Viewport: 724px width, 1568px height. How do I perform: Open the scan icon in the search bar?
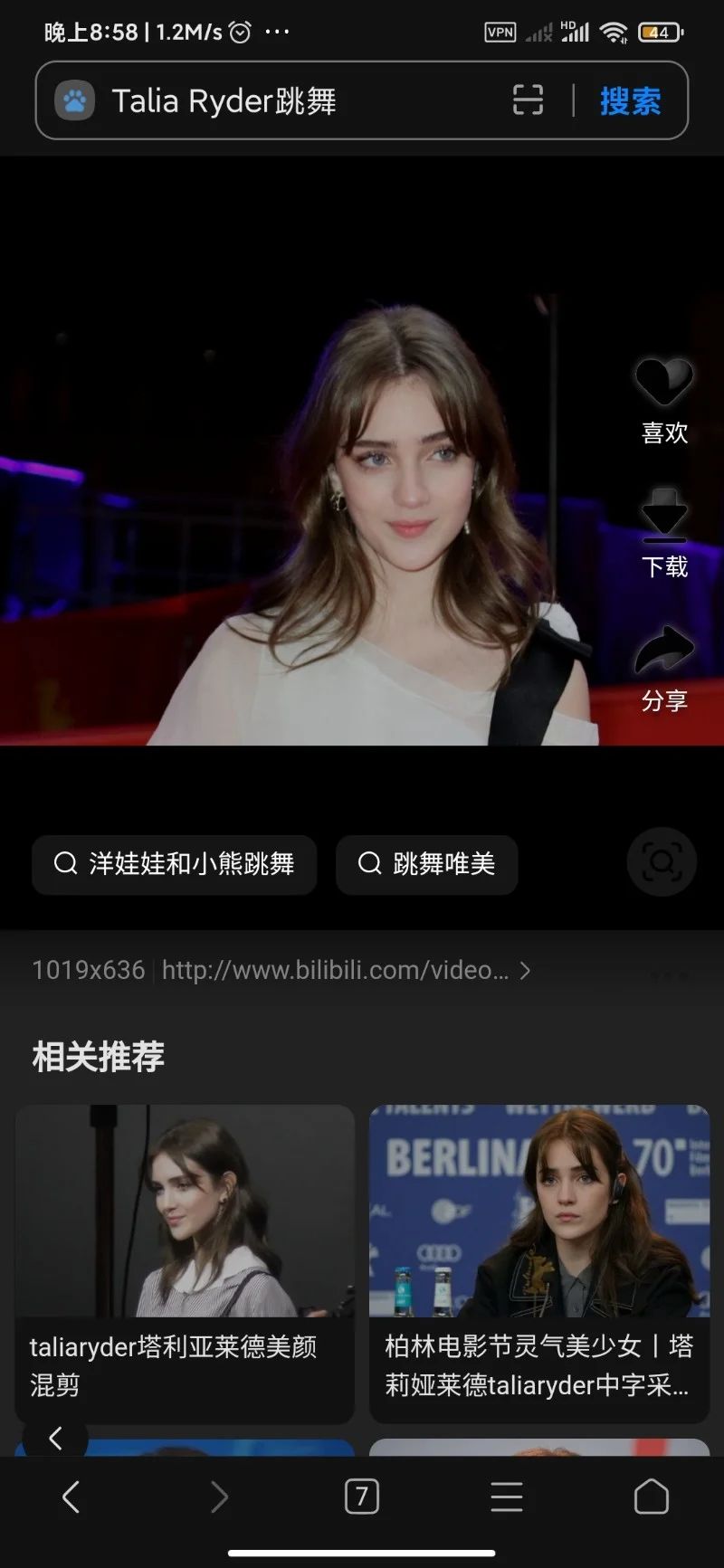coord(528,100)
